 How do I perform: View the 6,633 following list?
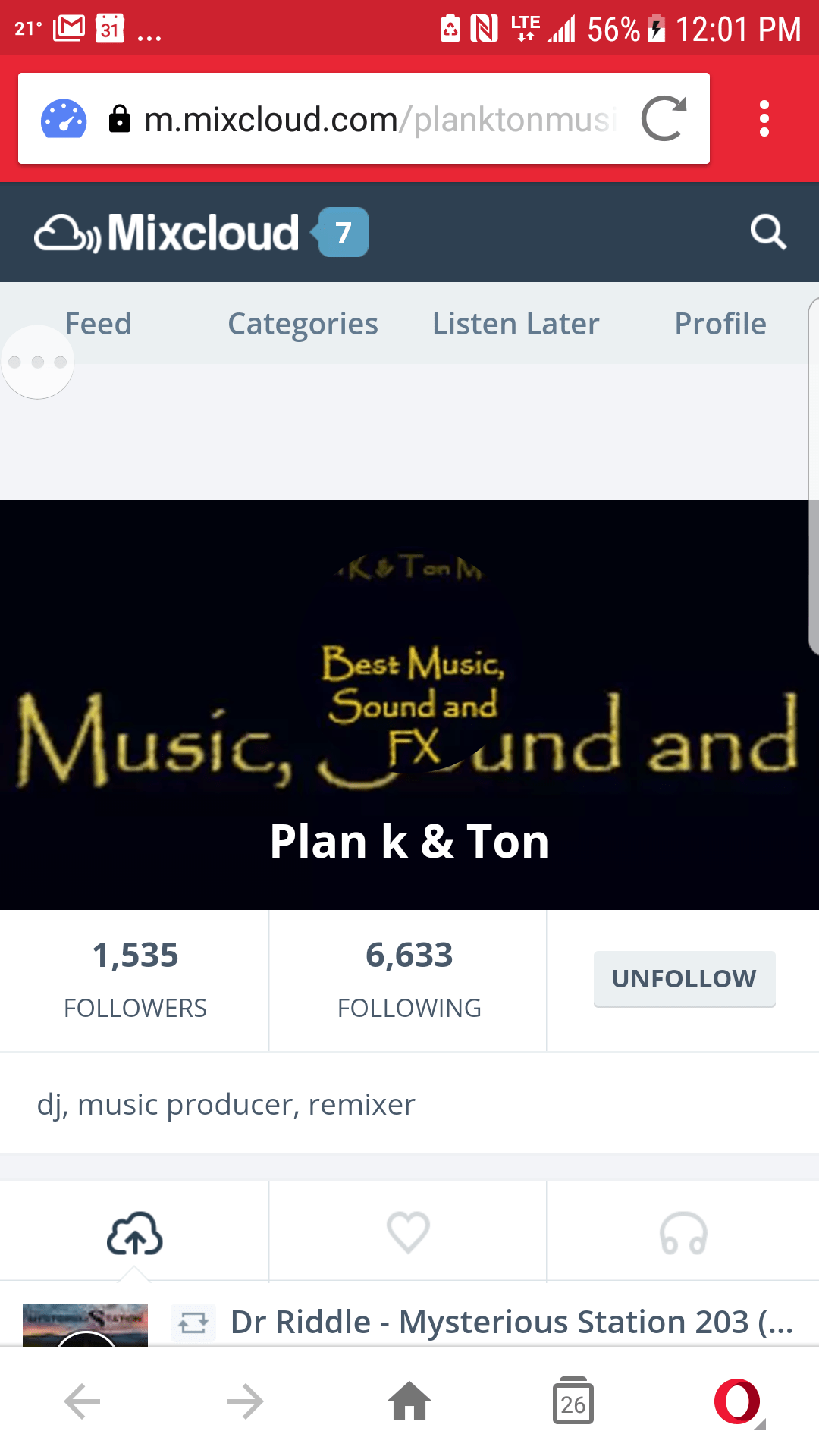pos(409,978)
